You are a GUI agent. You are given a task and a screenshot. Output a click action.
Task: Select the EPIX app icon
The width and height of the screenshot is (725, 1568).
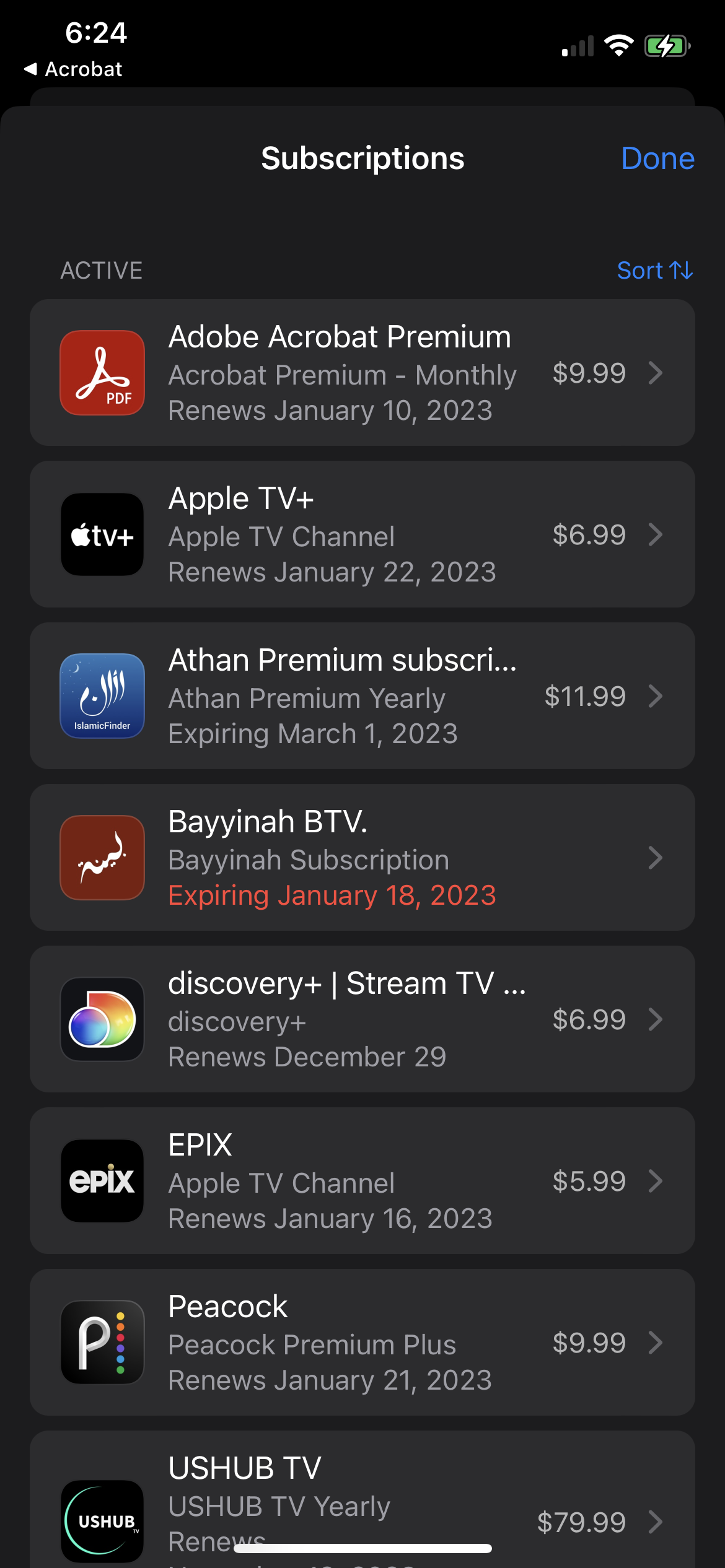pos(102,1180)
